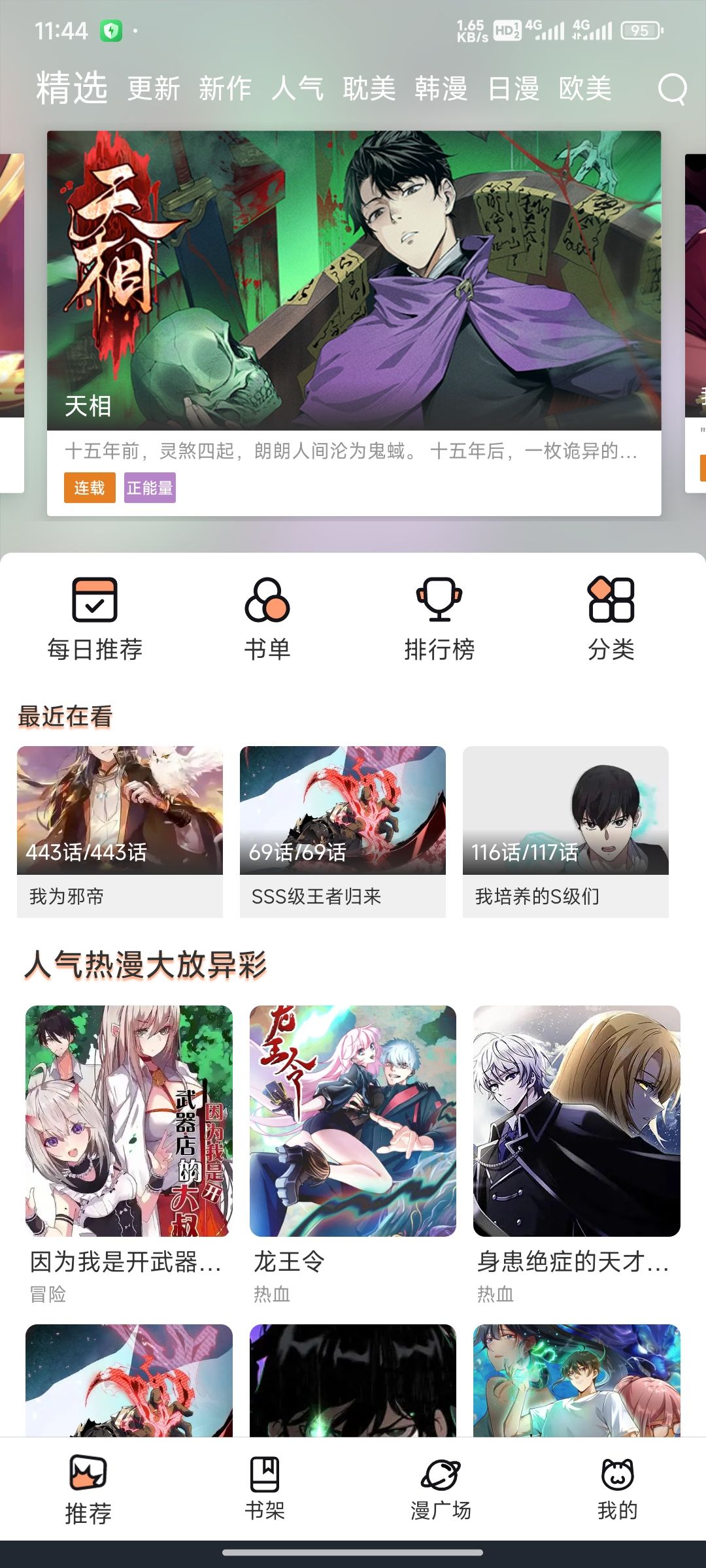Open the 天相 featured banner
Image resolution: width=706 pixels, height=1568 pixels.
pos(354,281)
